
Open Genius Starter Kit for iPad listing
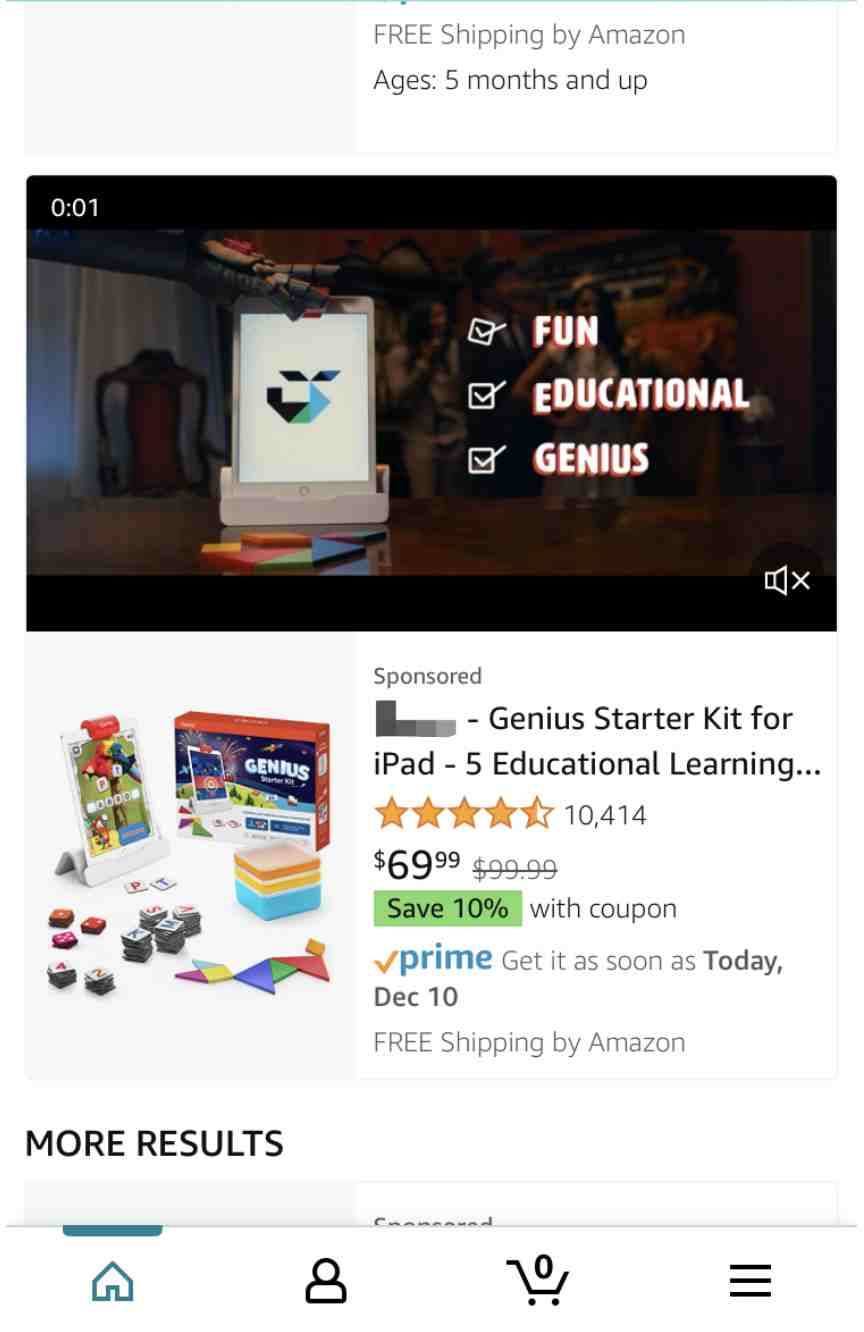[596, 741]
